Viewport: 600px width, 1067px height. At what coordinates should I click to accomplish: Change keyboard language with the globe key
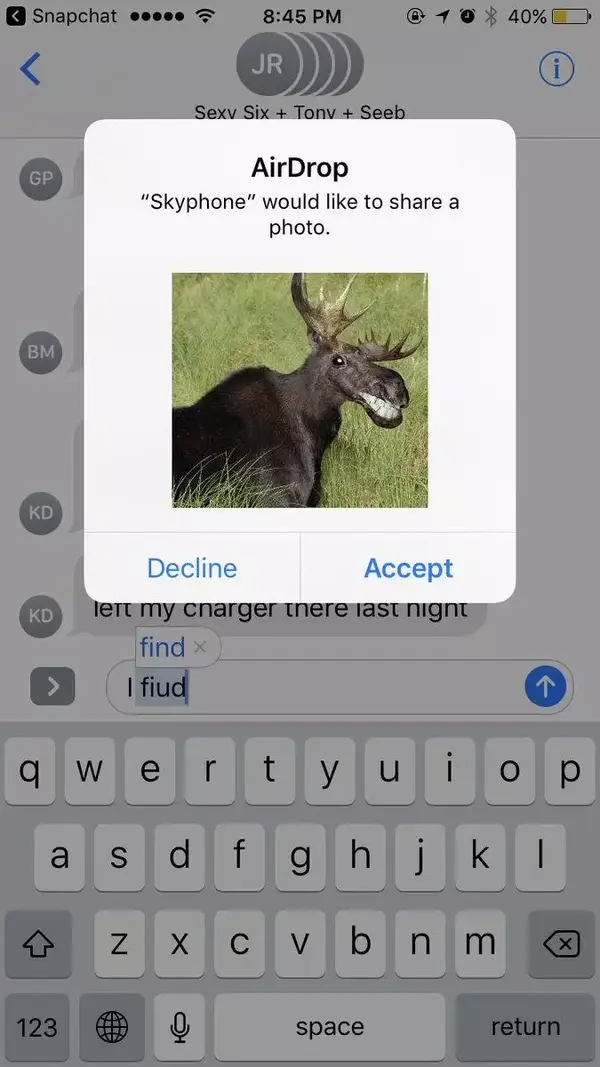coord(112,1027)
